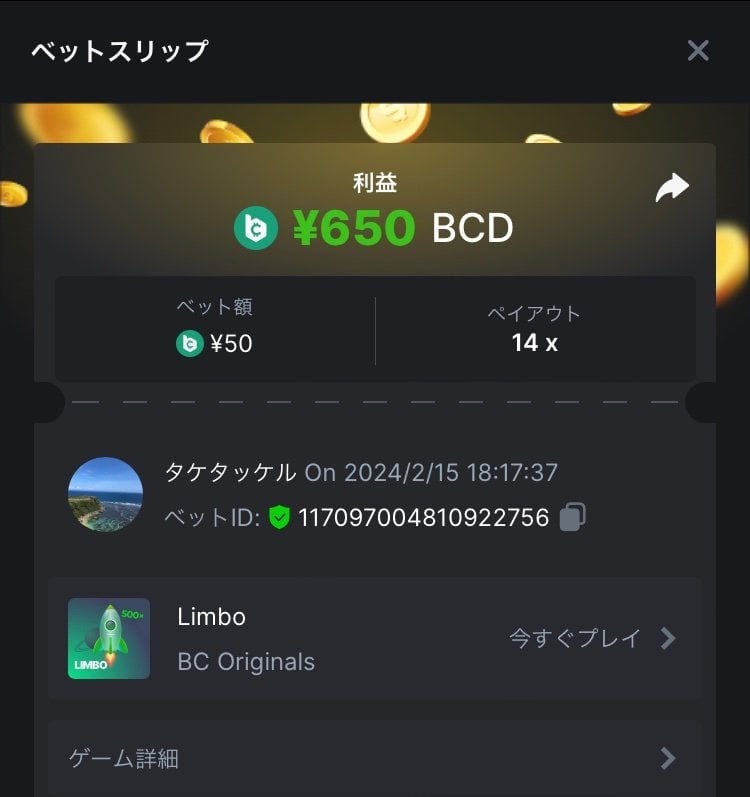Share this winning bet slip
The image size is (750, 797).
[672, 187]
